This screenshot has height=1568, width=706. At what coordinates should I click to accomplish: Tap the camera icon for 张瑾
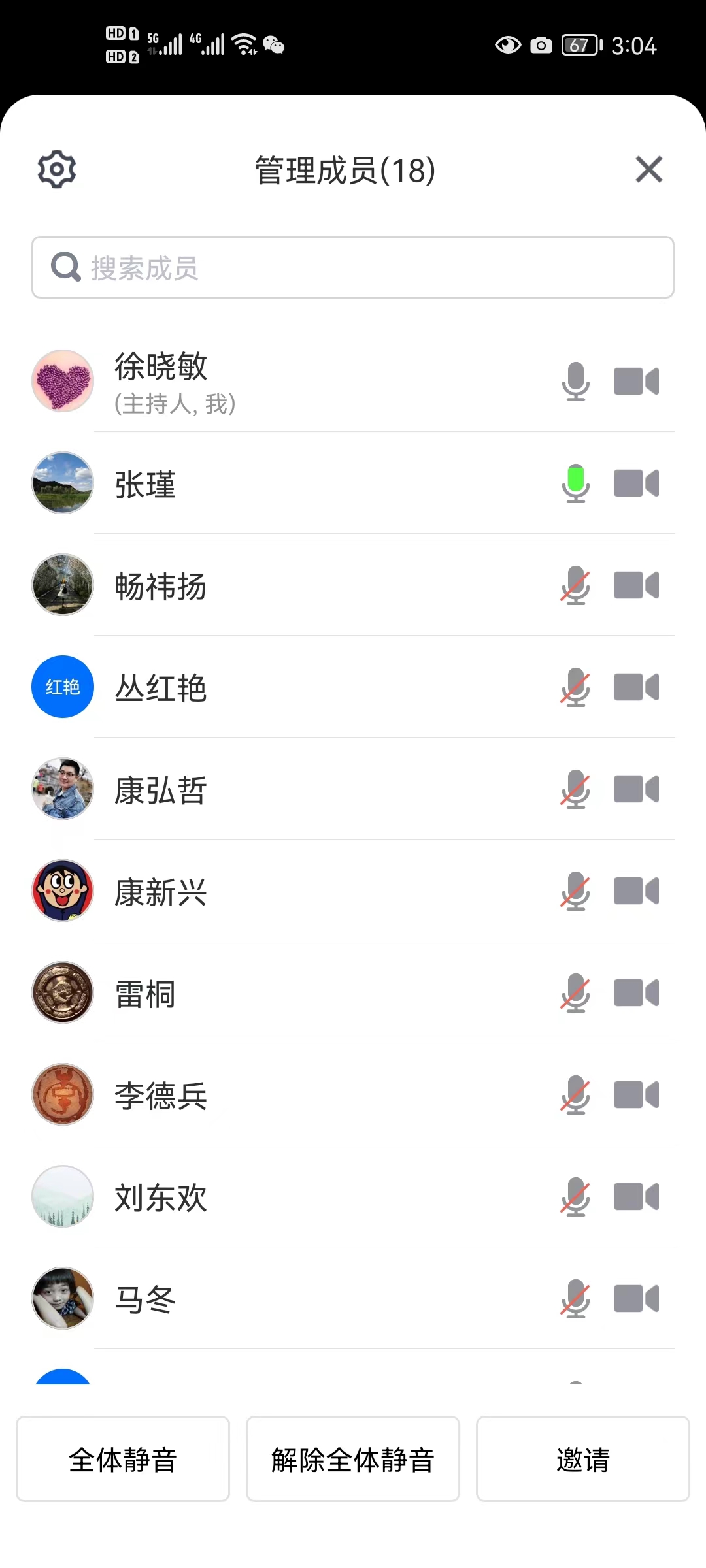(636, 483)
